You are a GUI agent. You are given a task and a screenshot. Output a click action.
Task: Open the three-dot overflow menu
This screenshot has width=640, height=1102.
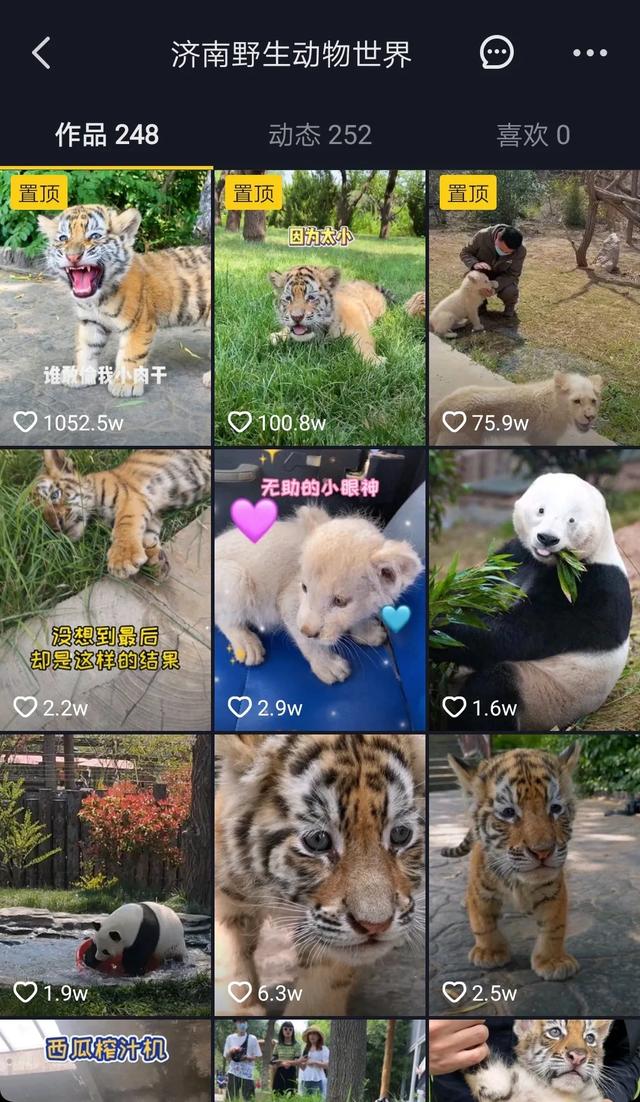(x=590, y=53)
